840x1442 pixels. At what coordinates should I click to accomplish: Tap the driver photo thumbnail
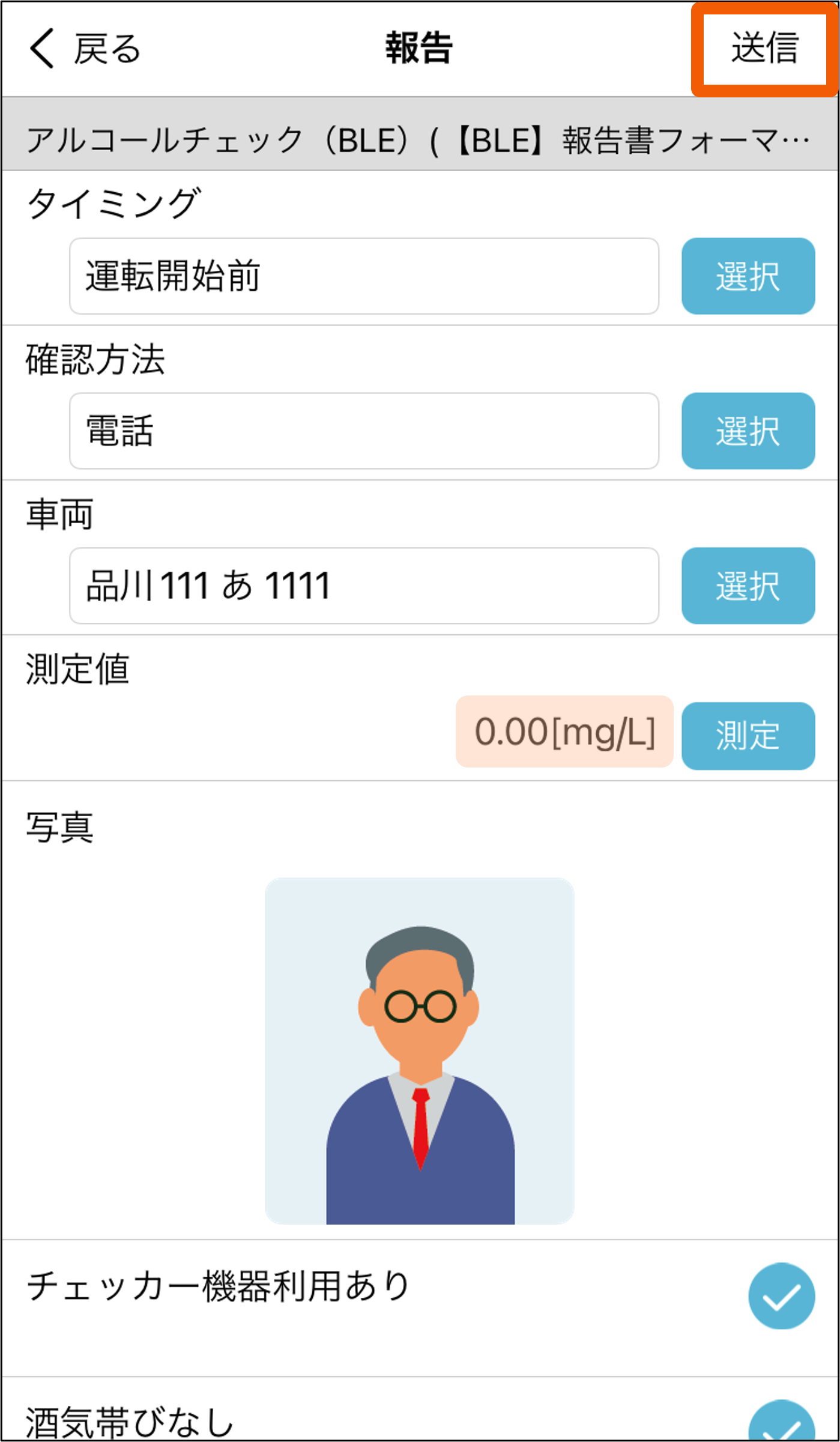coord(420,1050)
